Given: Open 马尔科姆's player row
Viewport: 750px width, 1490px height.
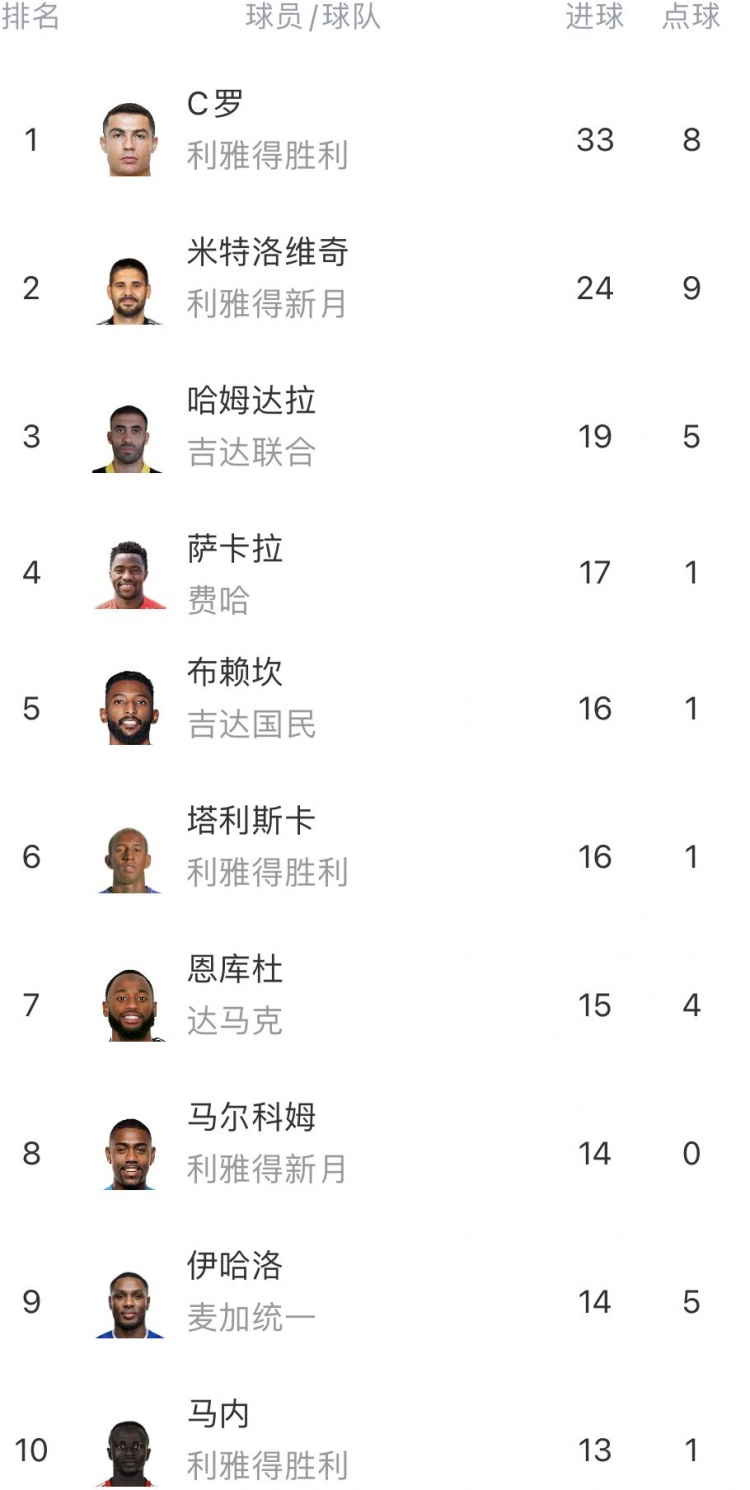Looking at the screenshot, I should pos(375,1153).
